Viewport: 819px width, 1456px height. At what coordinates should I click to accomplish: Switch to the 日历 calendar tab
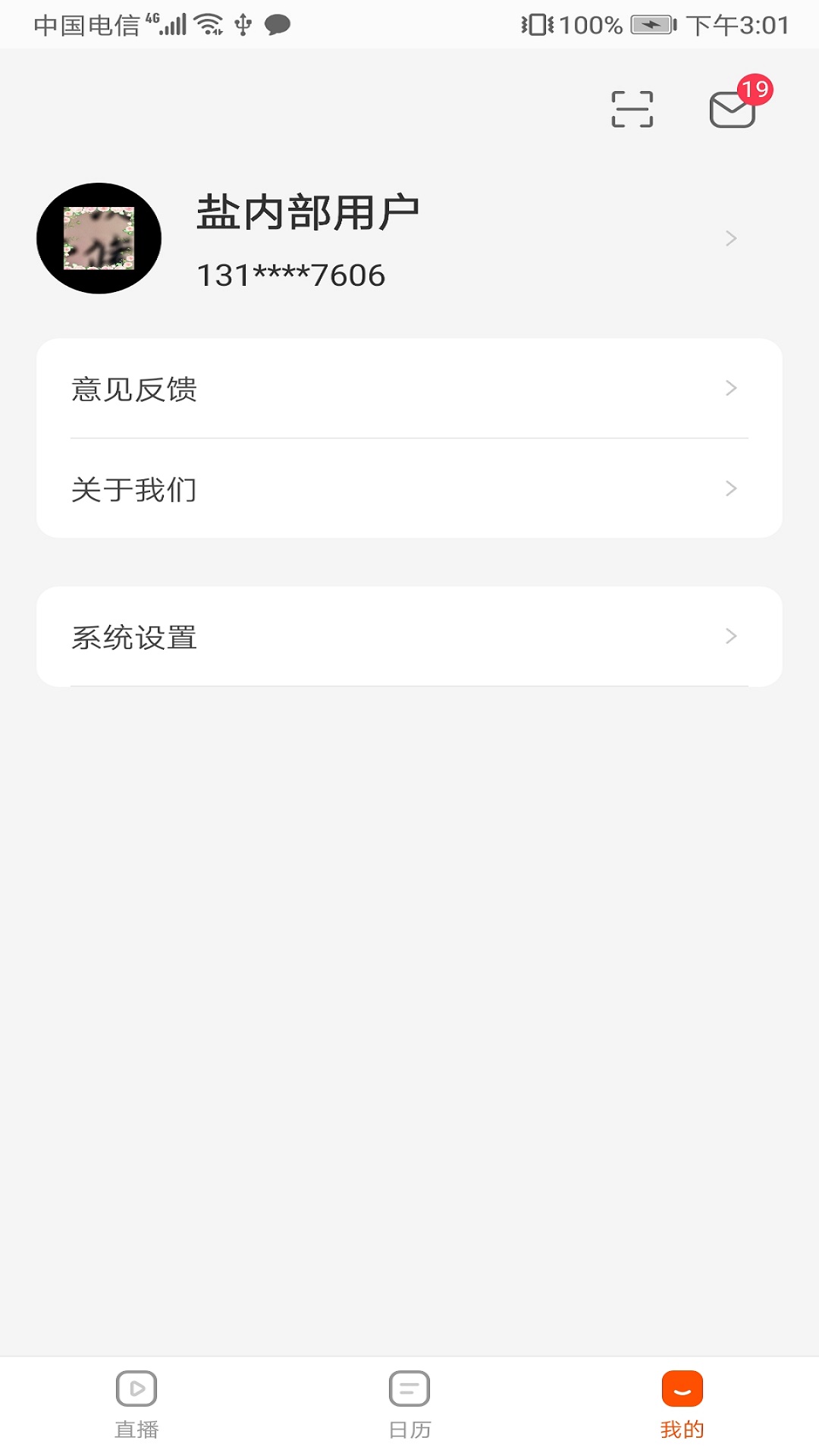(x=409, y=1404)
